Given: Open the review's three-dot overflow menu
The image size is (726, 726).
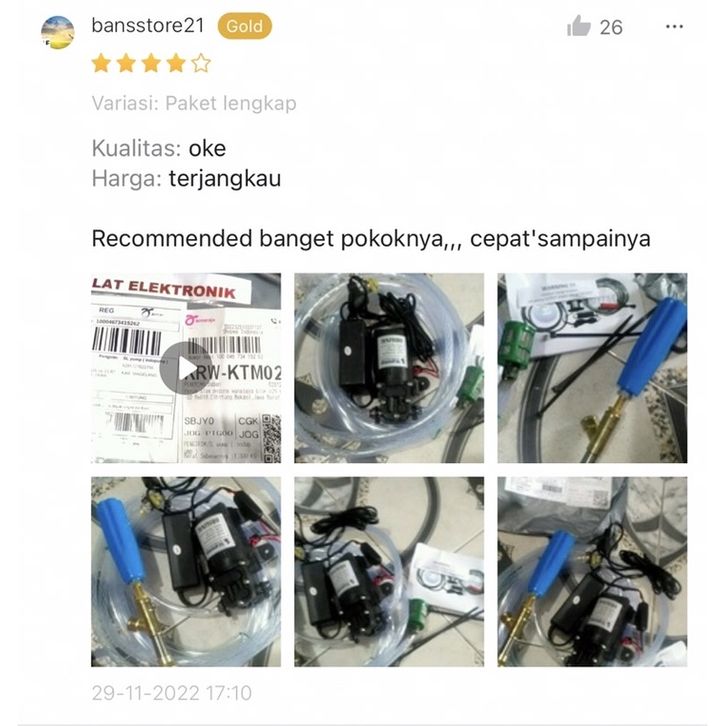Looking at the screenshot, I should [674, 27].
